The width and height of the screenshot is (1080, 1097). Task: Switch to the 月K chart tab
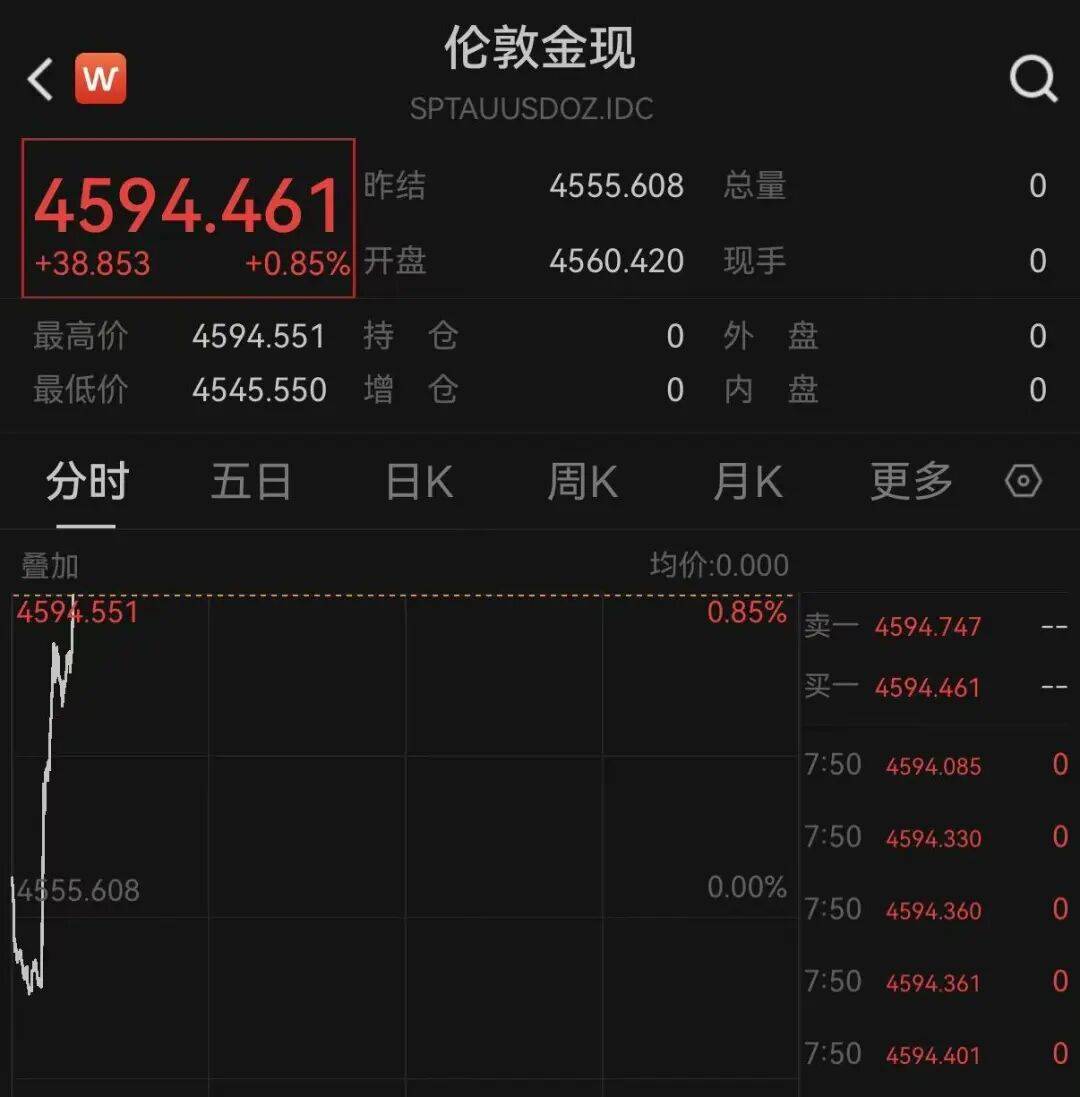click(748, 481)
